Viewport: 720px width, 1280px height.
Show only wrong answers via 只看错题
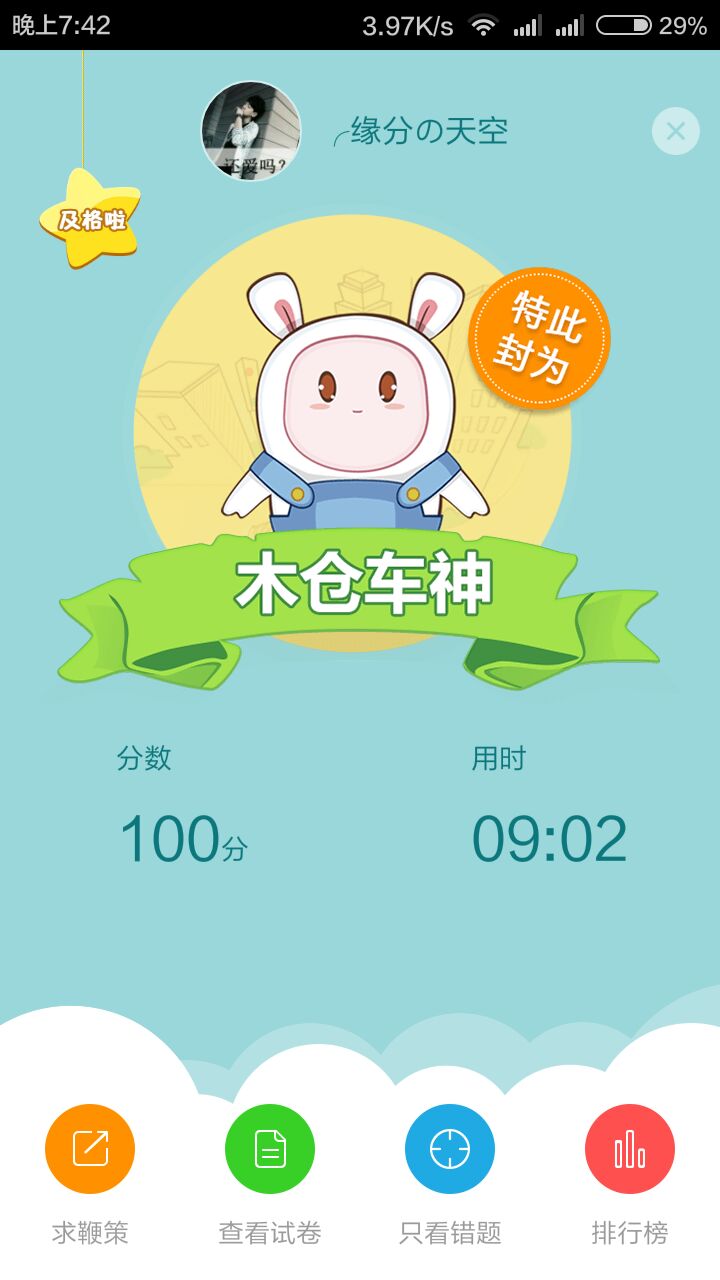point(450,1149)
